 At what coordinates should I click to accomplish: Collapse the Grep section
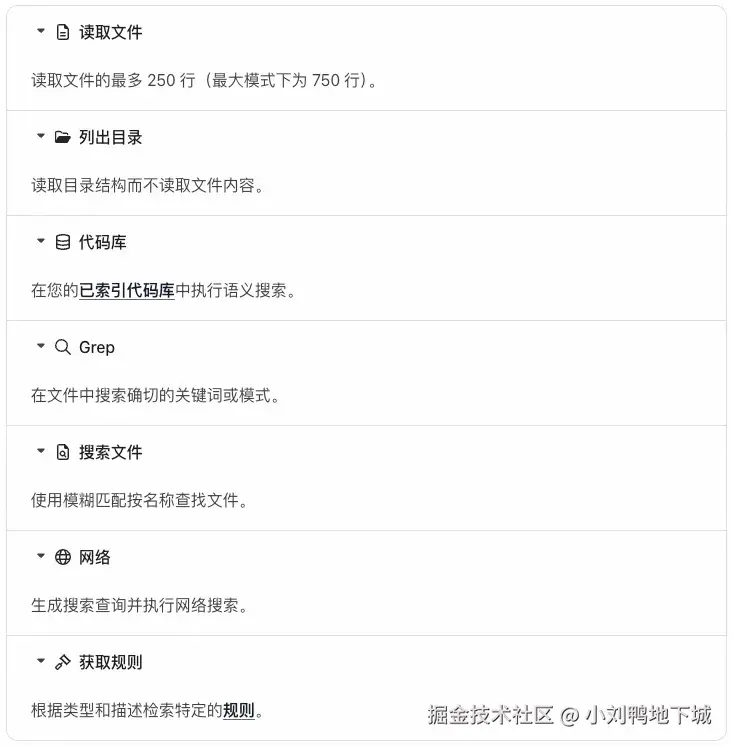[x=41, y=347]
